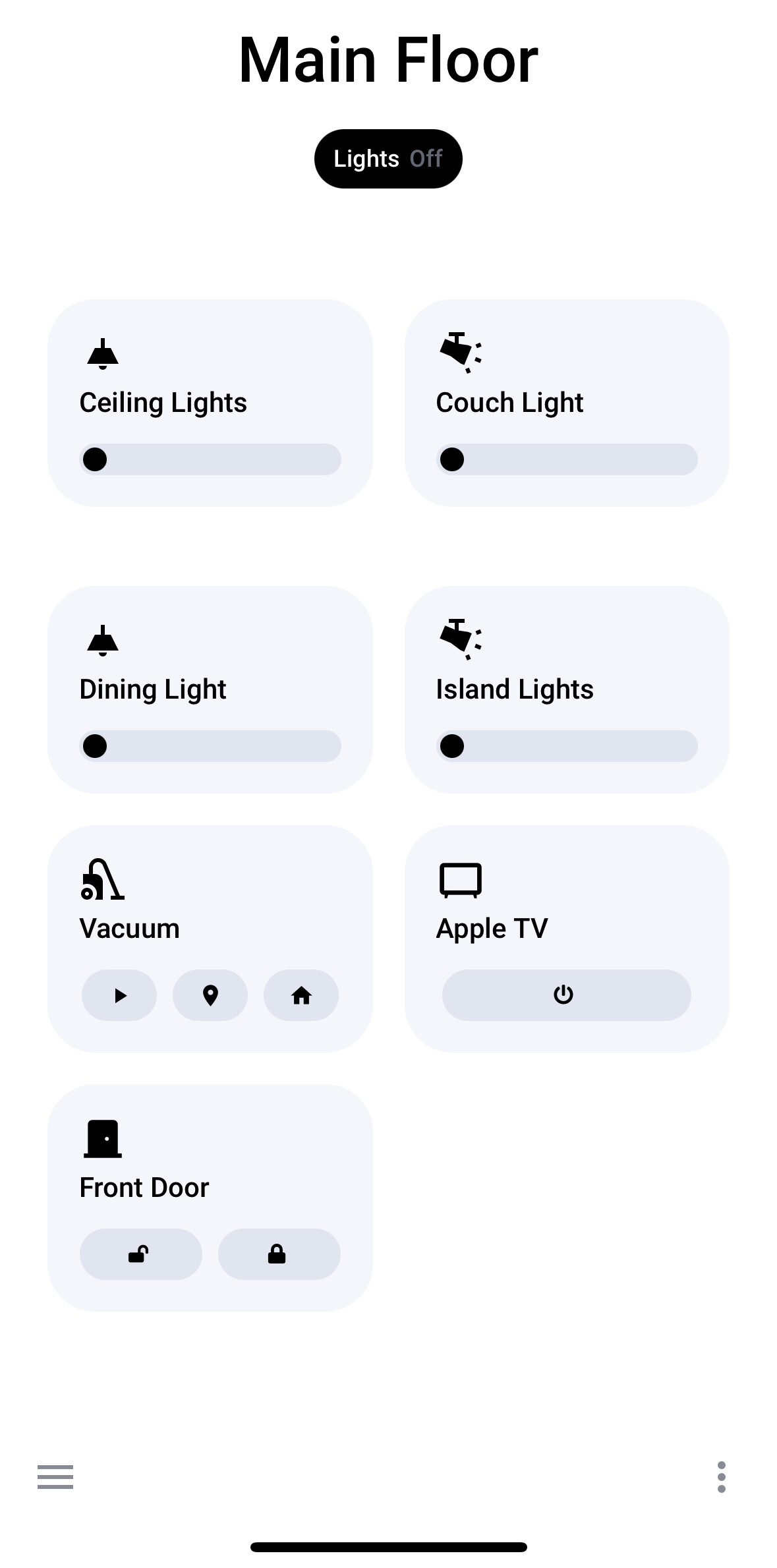Image resolution: width=777 pixels, height=1568 pixels.
Task: Toggle the Lights Off switch
Action: [388, 158]
